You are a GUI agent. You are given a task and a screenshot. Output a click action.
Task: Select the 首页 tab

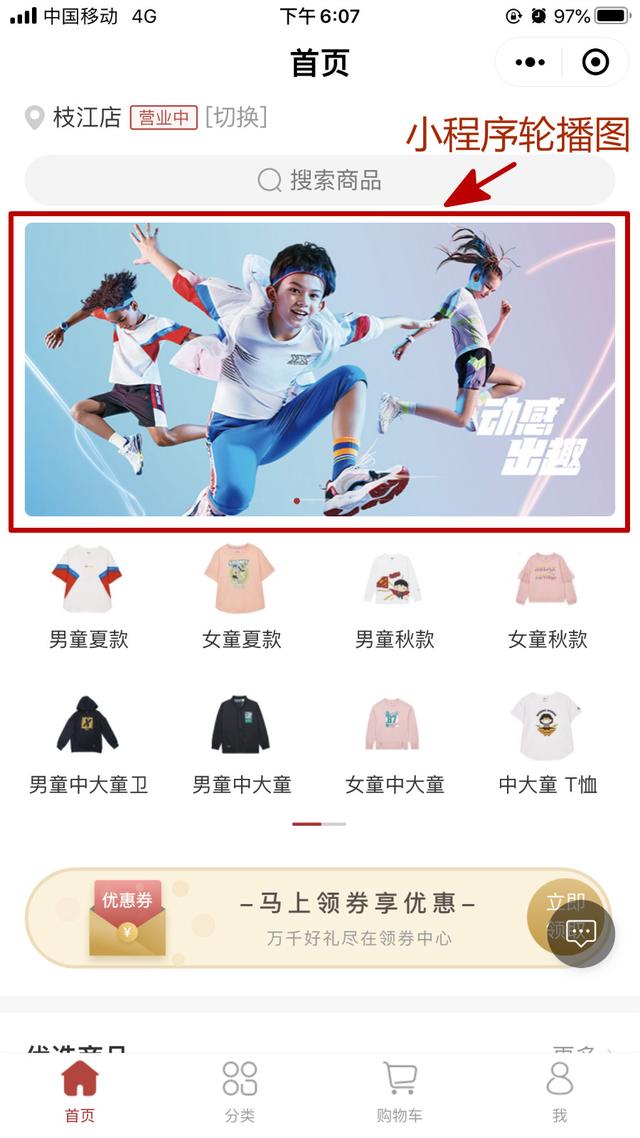pos(80,1092)
